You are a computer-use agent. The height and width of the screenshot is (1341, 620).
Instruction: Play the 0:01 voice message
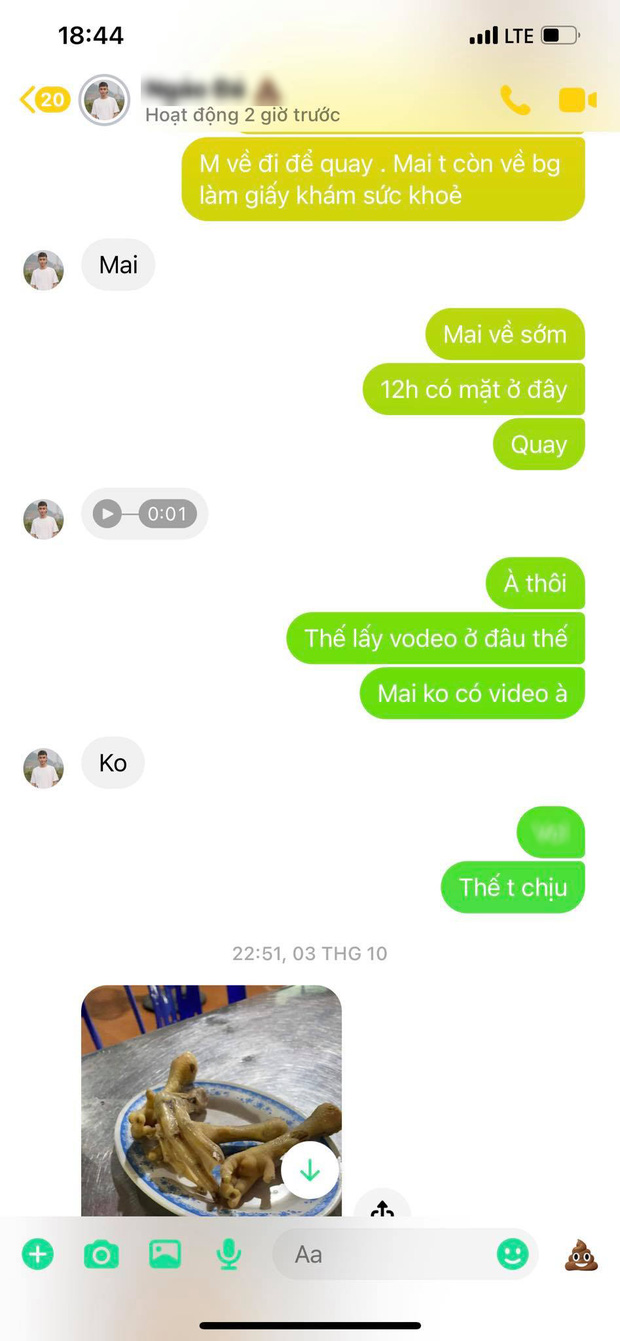[107, 514]
